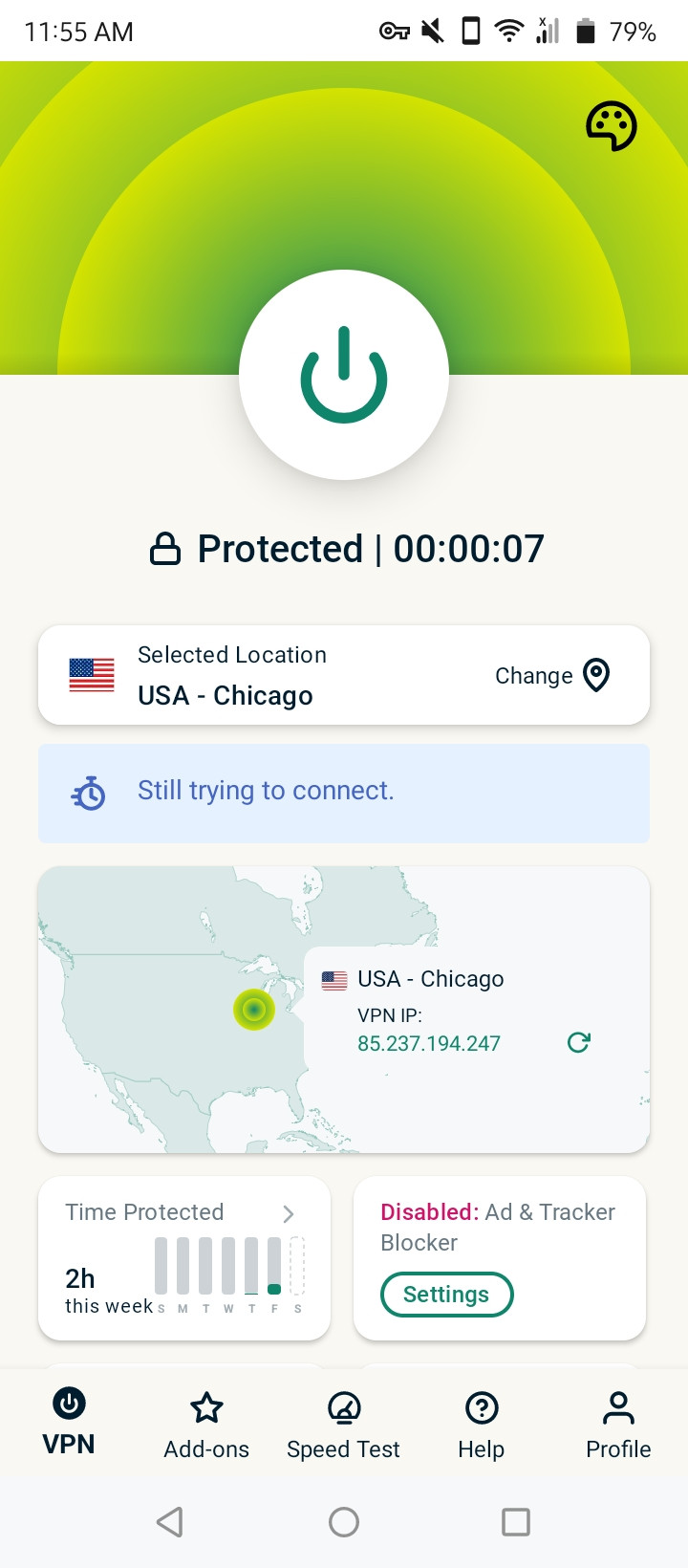Go to the Profile tab
Image resolution: width=688 pixels, height=1568 pixels.
(x=618, y=1426)
